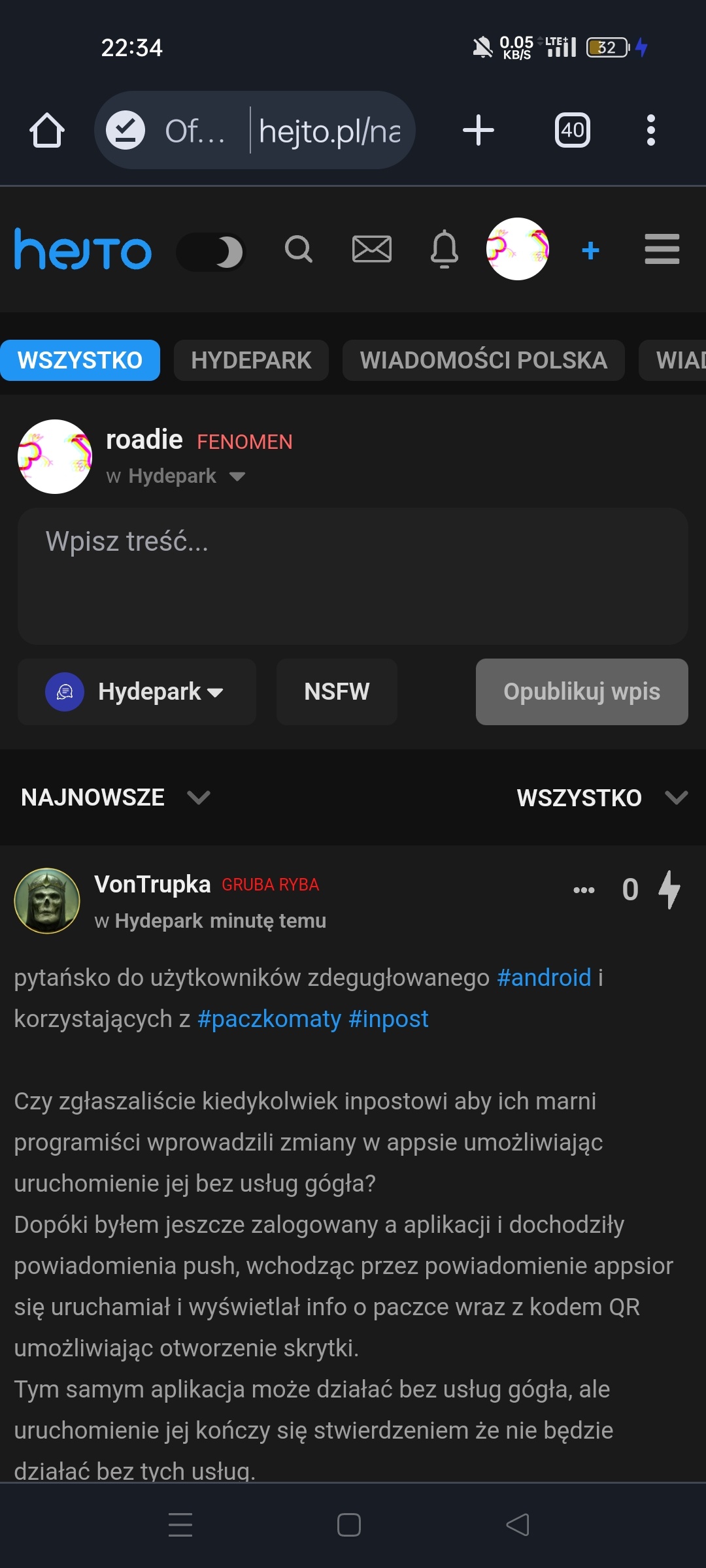Open the notifications bell

tap(445, 250)
